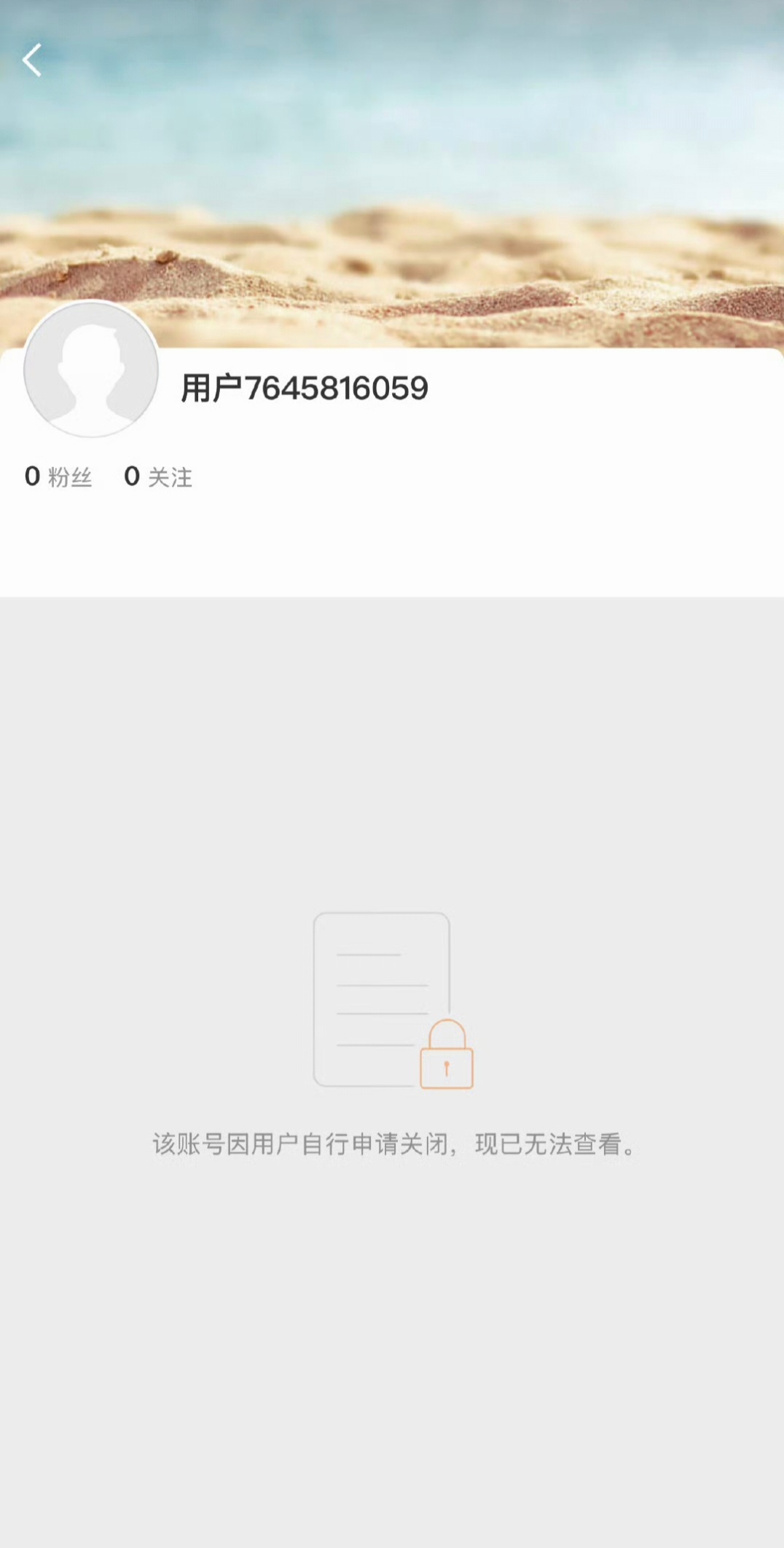Tap the back arrow at top left
Screen dimensions: 784x1548
pyautogui.click(x=32, y=61)
